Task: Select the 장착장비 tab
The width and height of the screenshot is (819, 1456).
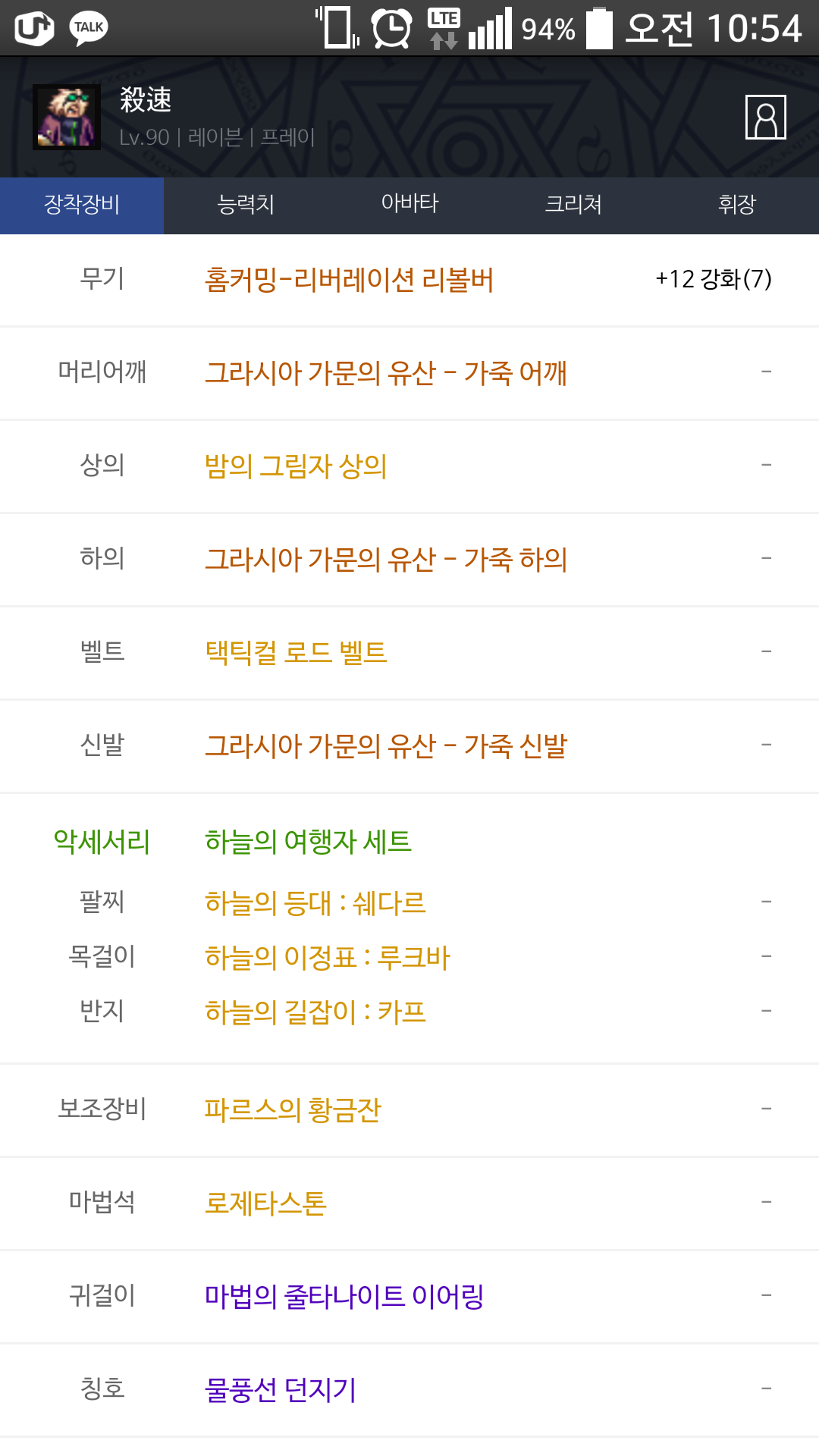Action: tap(82, 205)
